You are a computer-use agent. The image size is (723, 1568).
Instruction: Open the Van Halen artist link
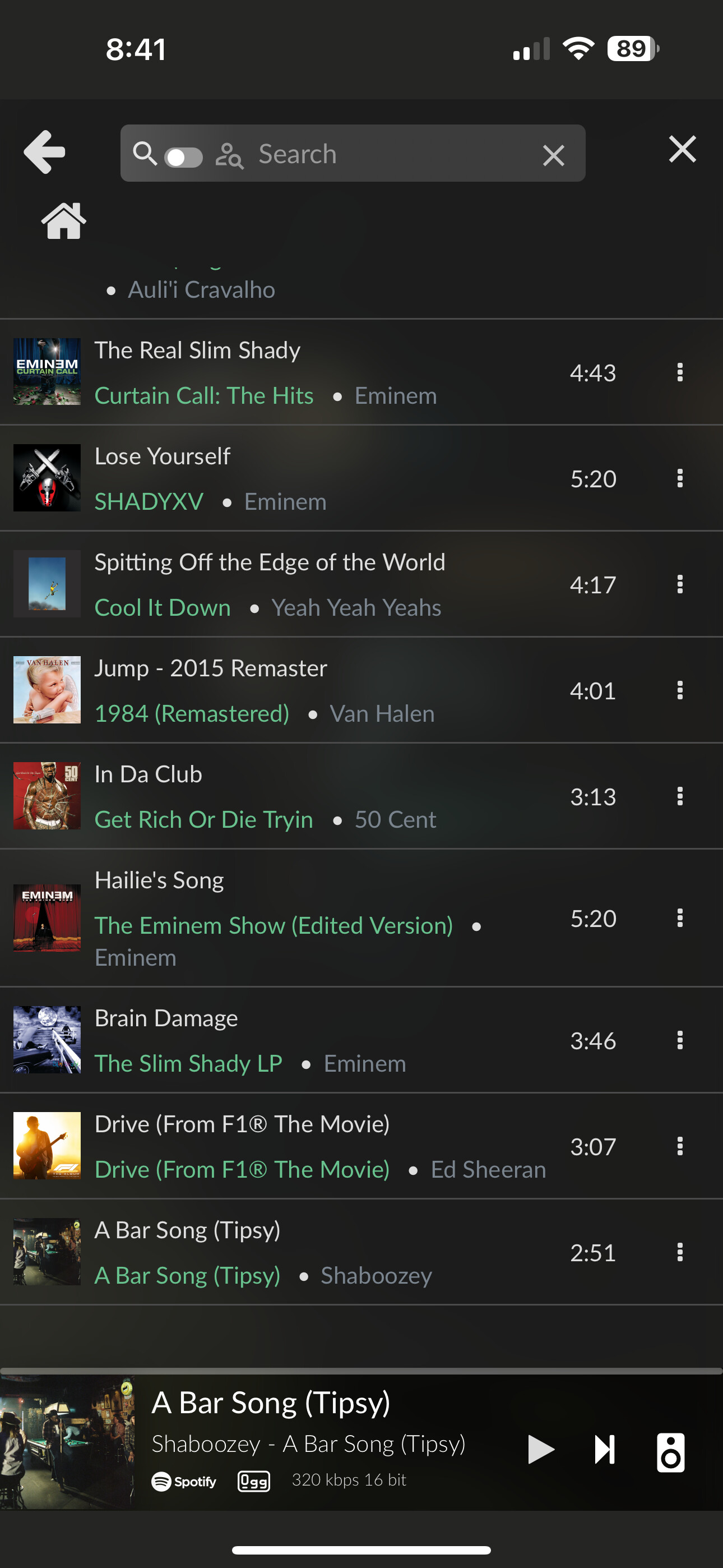tap(382, 713)
